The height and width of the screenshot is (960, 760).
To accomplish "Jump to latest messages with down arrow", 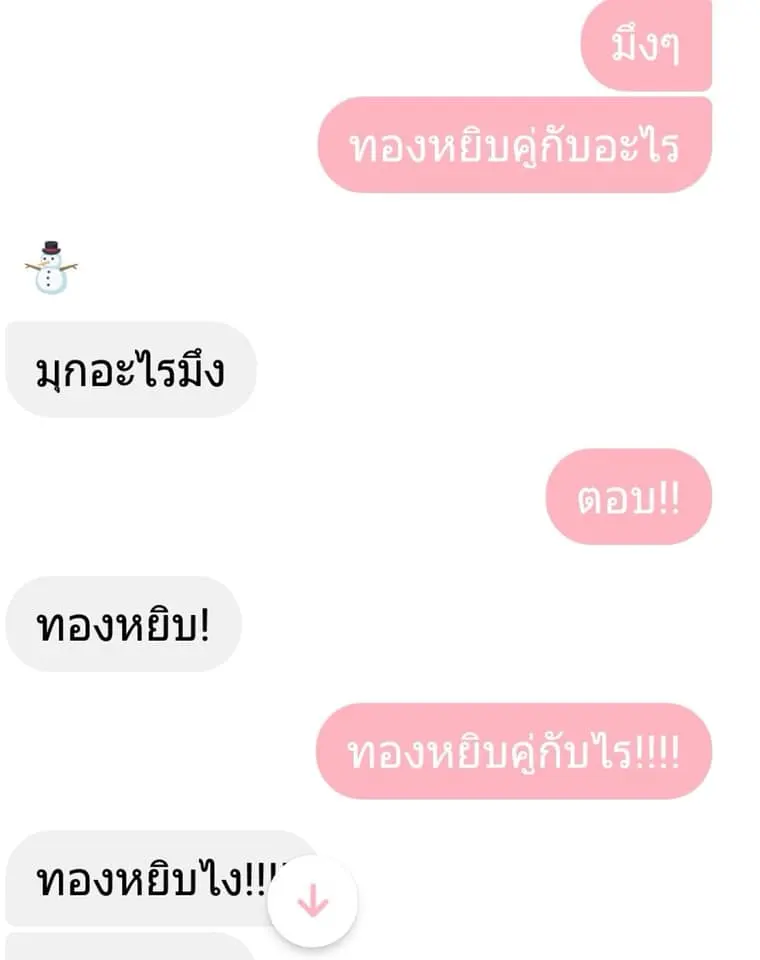I will [x=313, y=902].
